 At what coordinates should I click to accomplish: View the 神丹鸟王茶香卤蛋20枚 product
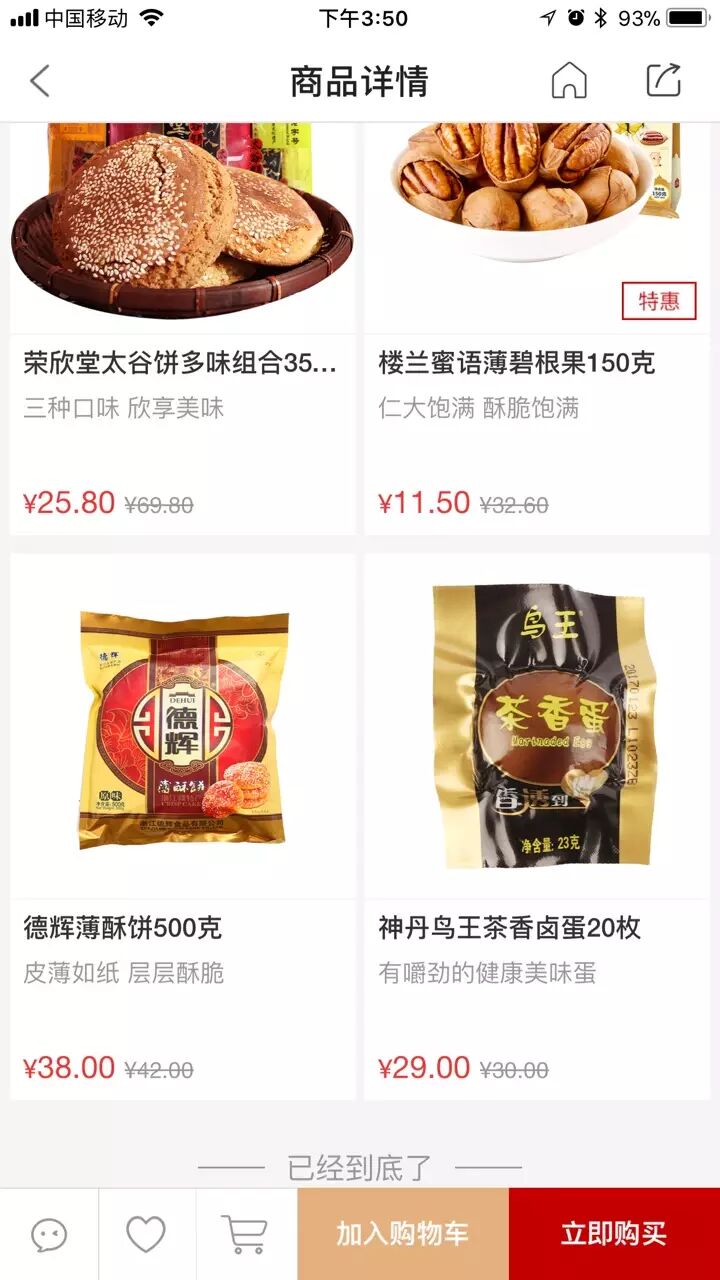537,826
